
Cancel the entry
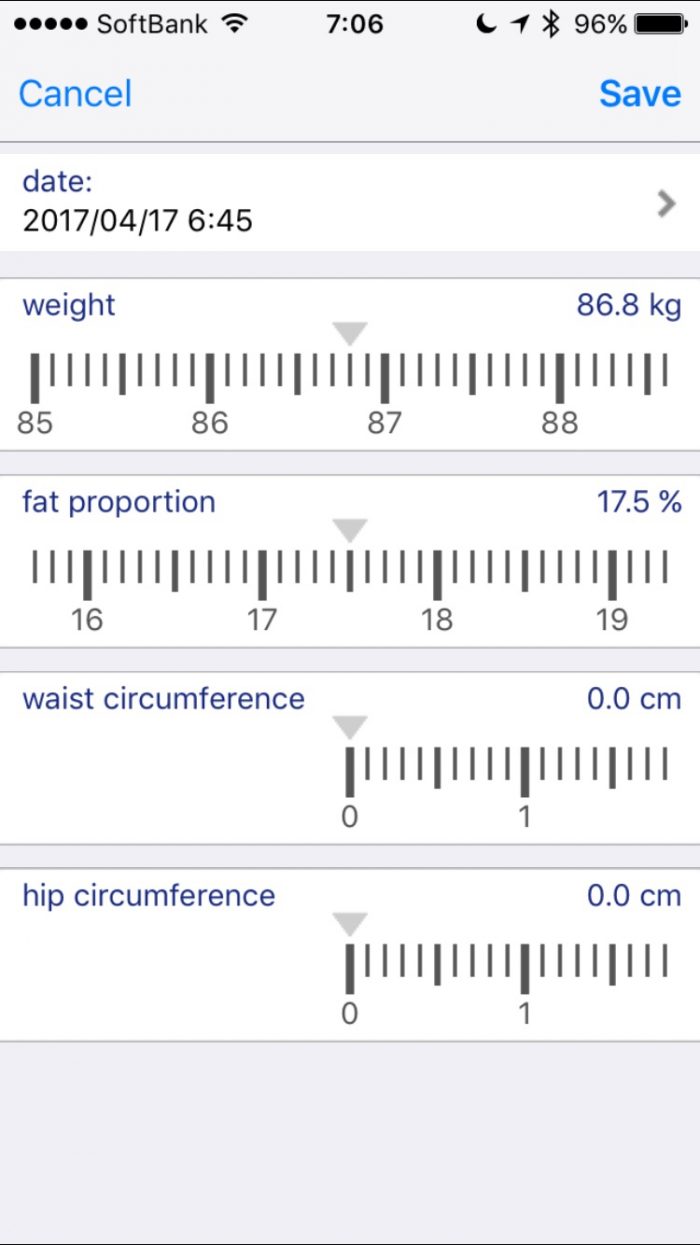pos(75,94)
